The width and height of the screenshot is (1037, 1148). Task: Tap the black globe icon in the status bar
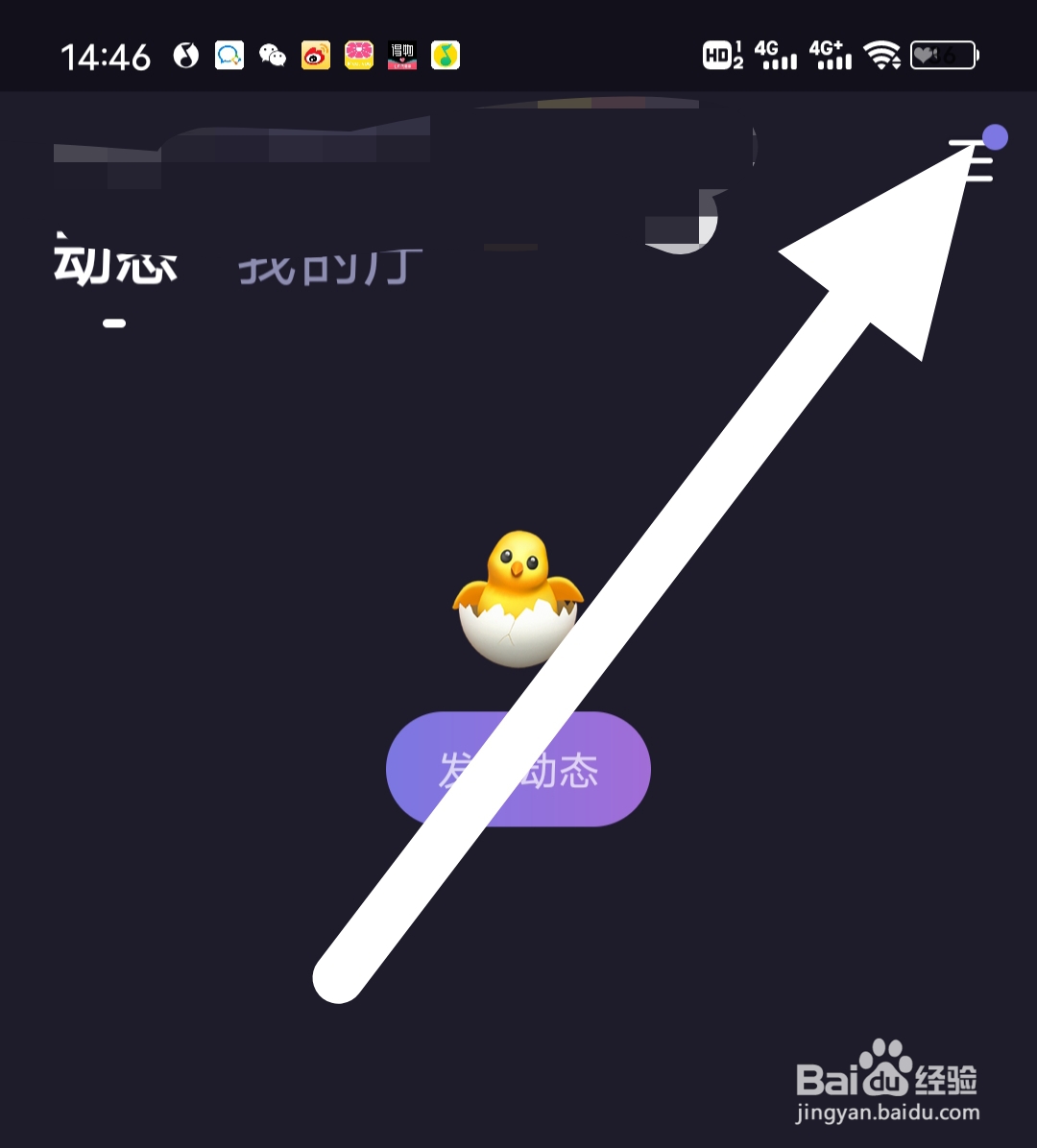click(184, 55)
